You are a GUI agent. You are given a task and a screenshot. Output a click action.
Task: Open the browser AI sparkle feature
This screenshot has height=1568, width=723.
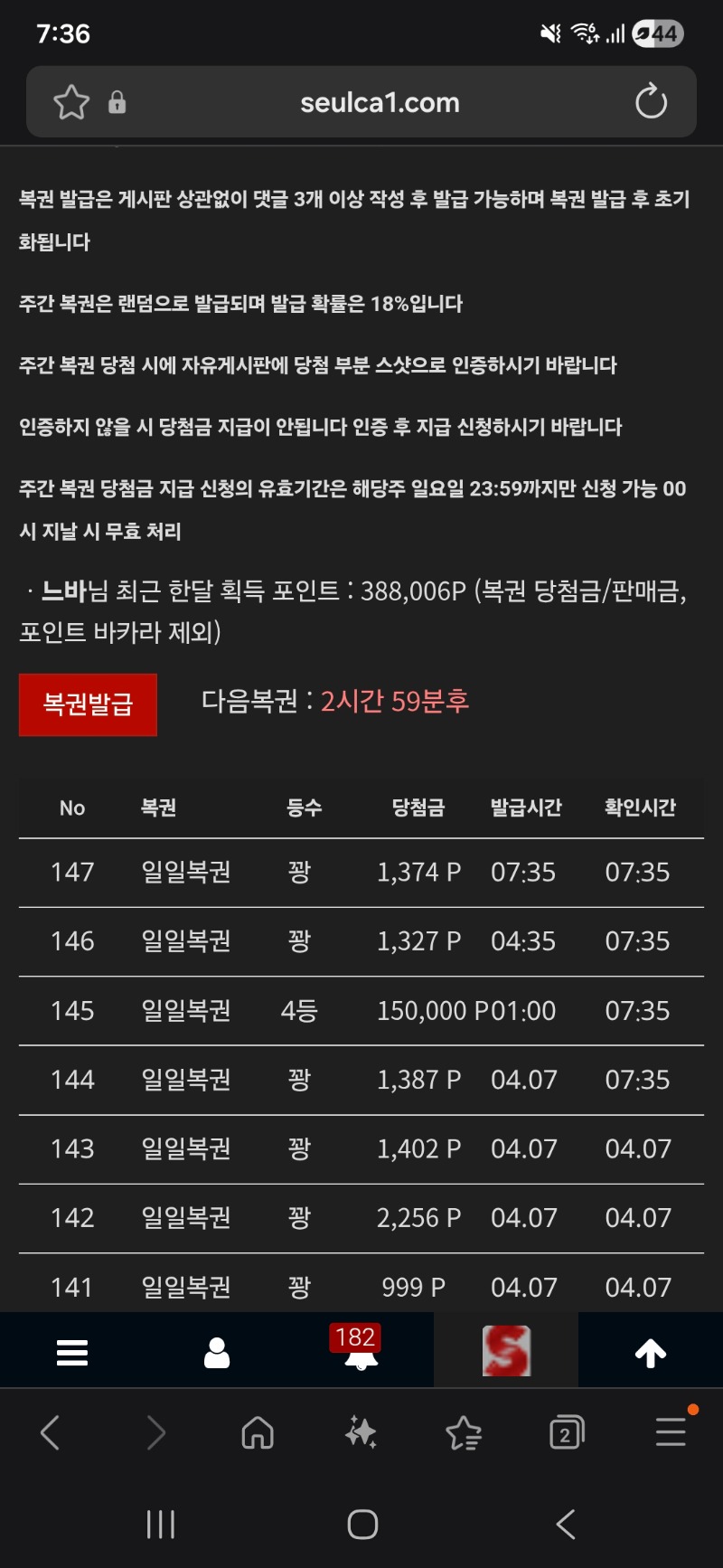(361, 1432)
